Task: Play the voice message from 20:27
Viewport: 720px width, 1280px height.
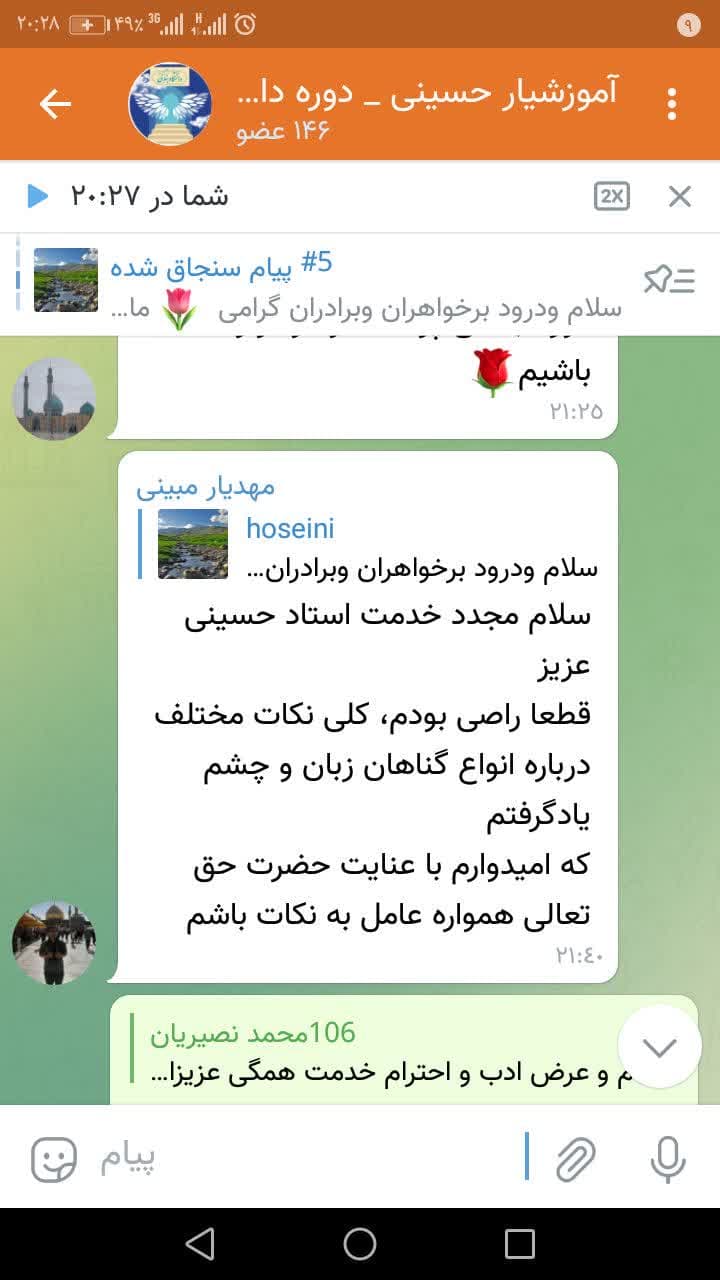Action: coord(38,196)
